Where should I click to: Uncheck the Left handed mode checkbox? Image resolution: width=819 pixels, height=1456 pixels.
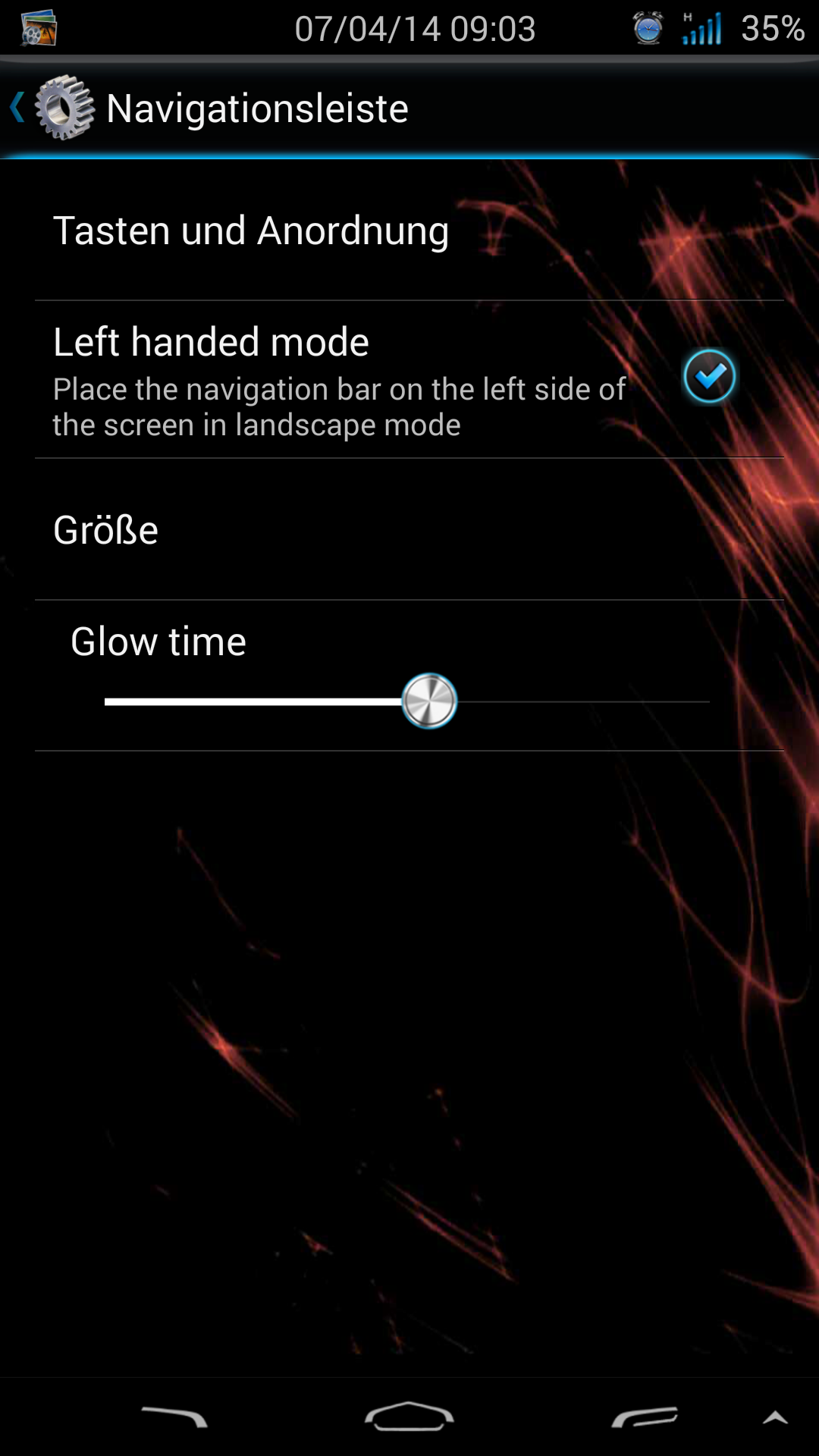click(709, 377)
